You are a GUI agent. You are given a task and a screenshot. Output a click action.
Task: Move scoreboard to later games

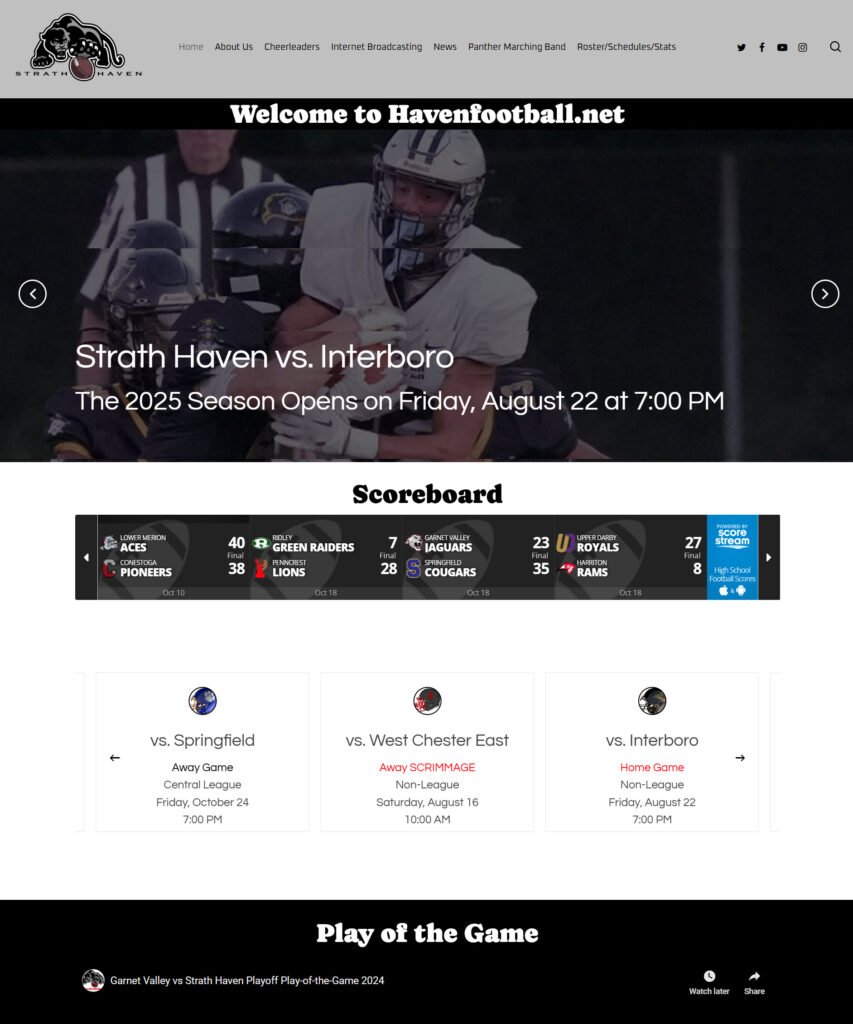pos(768,557)
